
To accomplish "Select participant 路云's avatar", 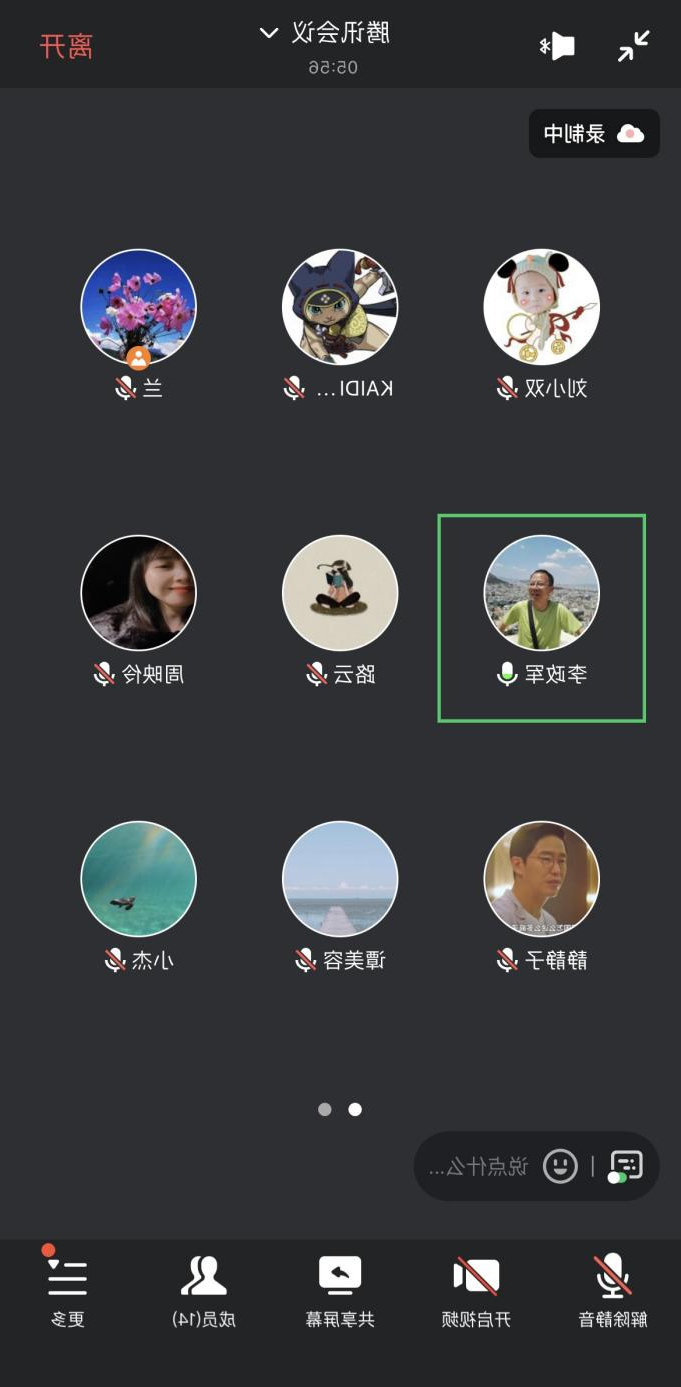I will 340,593.
